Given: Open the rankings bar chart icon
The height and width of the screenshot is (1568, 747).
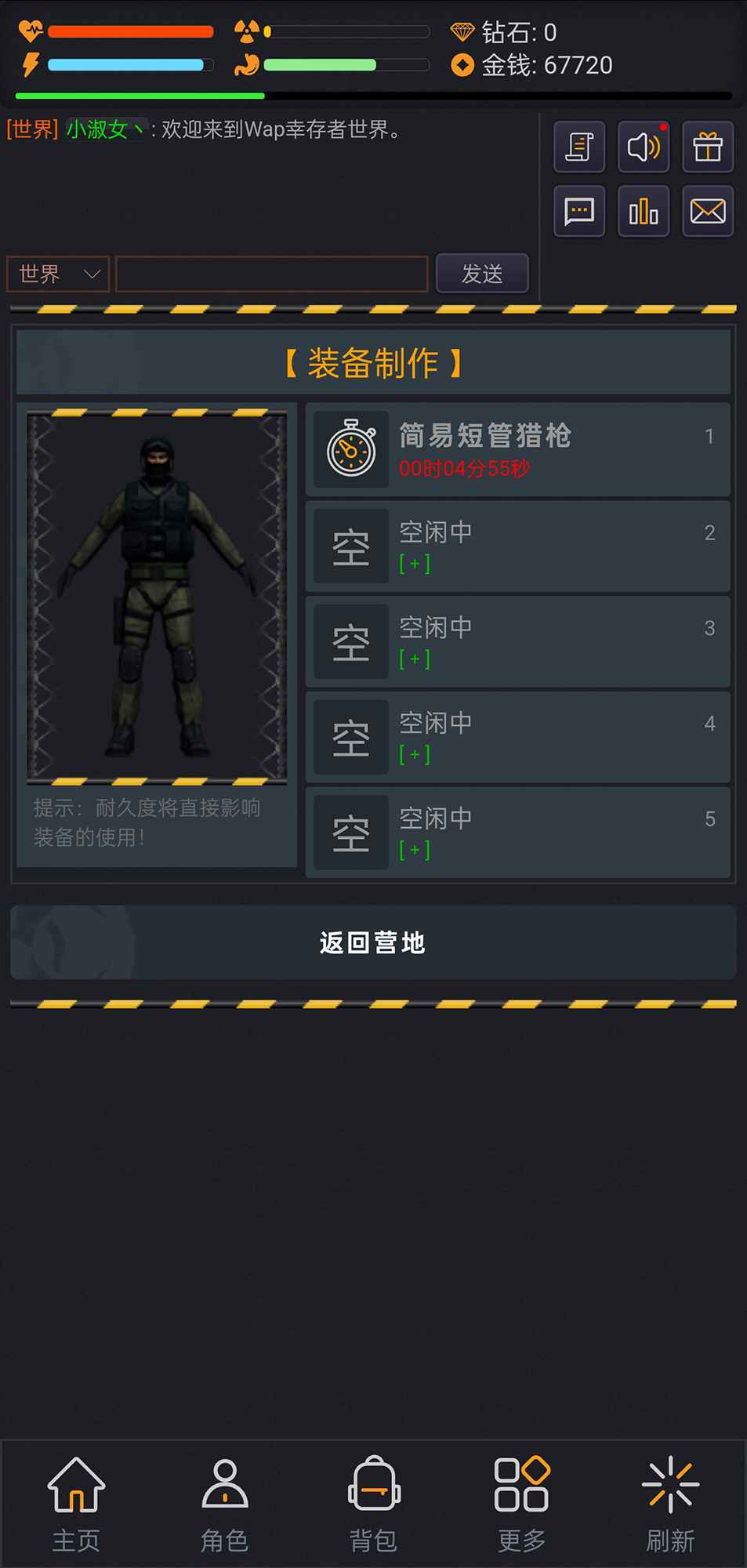Looking at the screenshot, I should pos(643,212).
